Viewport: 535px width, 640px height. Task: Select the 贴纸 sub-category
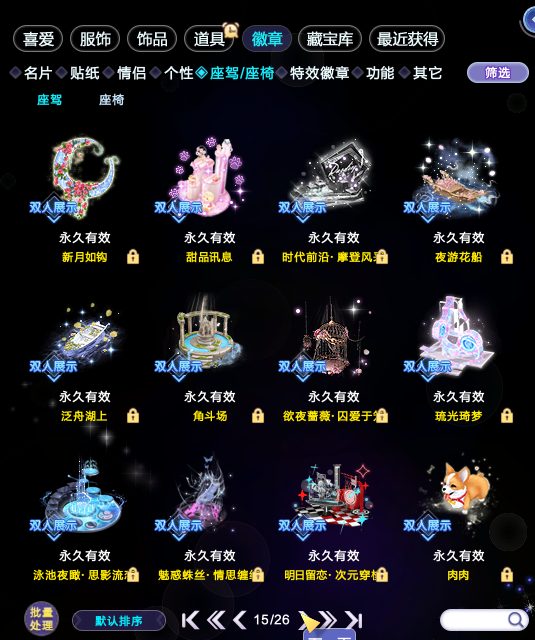[x=84, y=73]
